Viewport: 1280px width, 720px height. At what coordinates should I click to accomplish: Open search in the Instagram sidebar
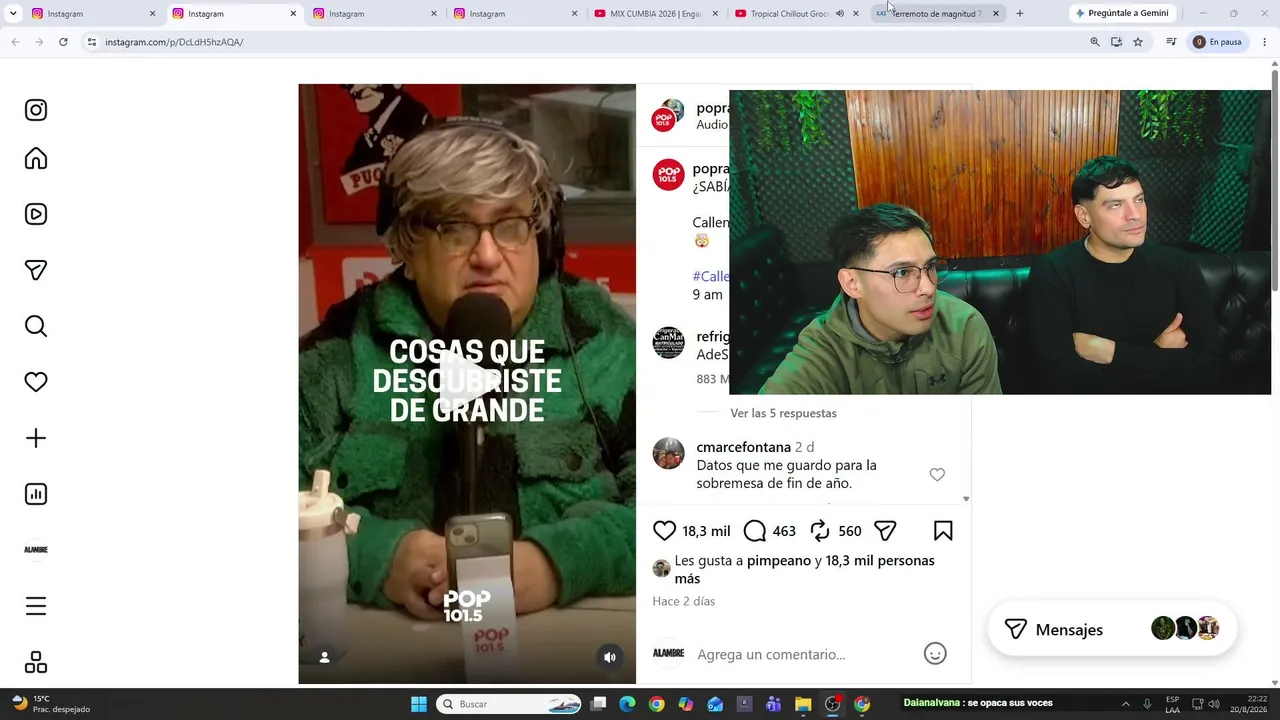coord(36,326)
